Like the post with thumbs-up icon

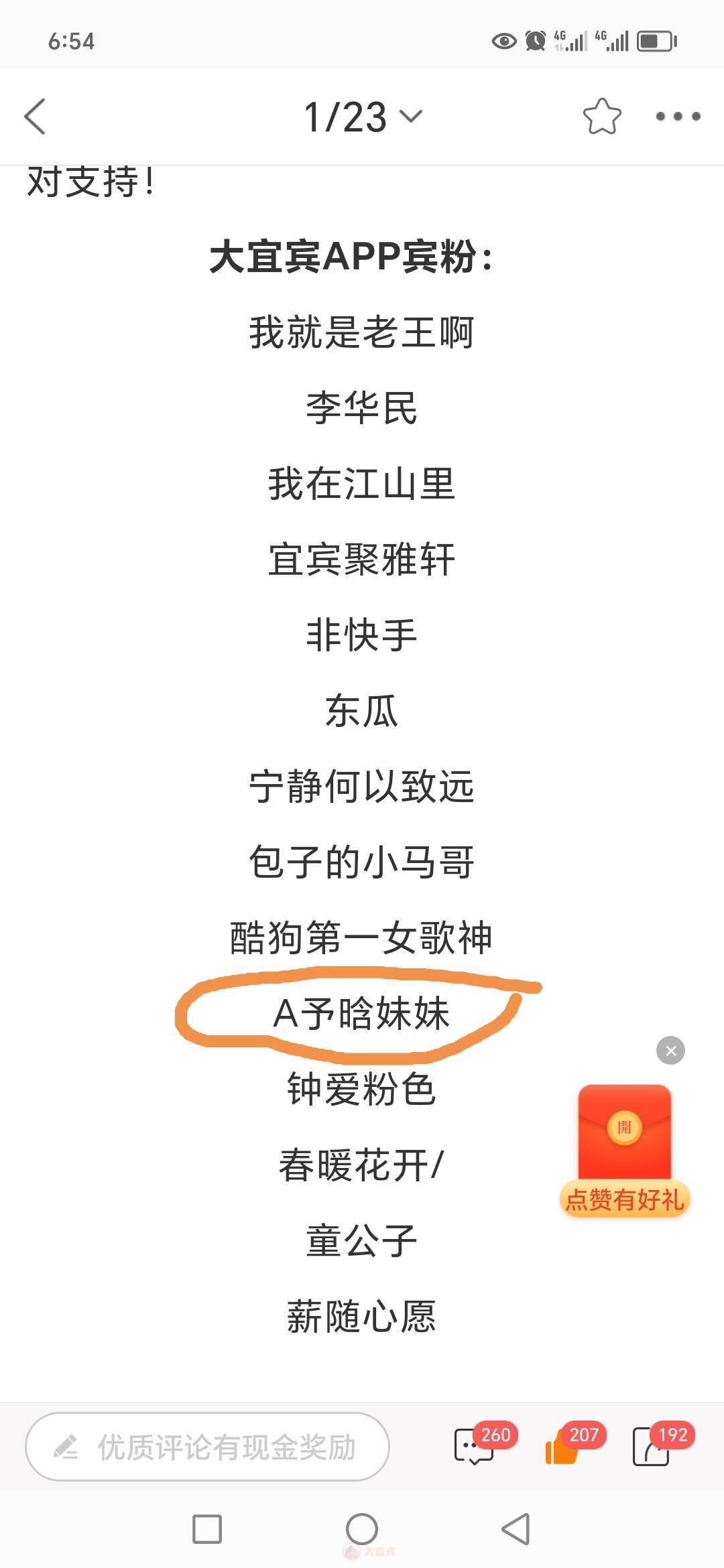click(562, 1449)
